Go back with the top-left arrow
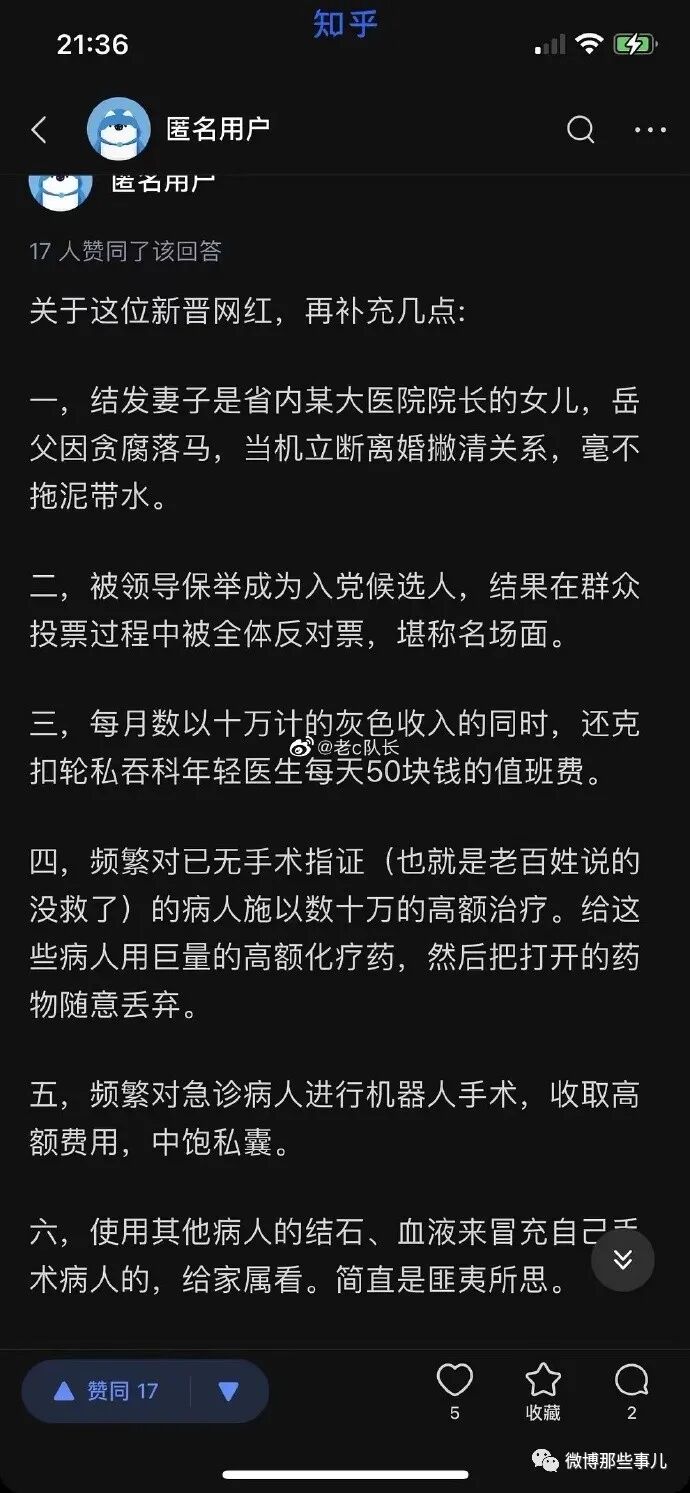The width and height of the screenshot is (690, 1493). pos(39,129)
